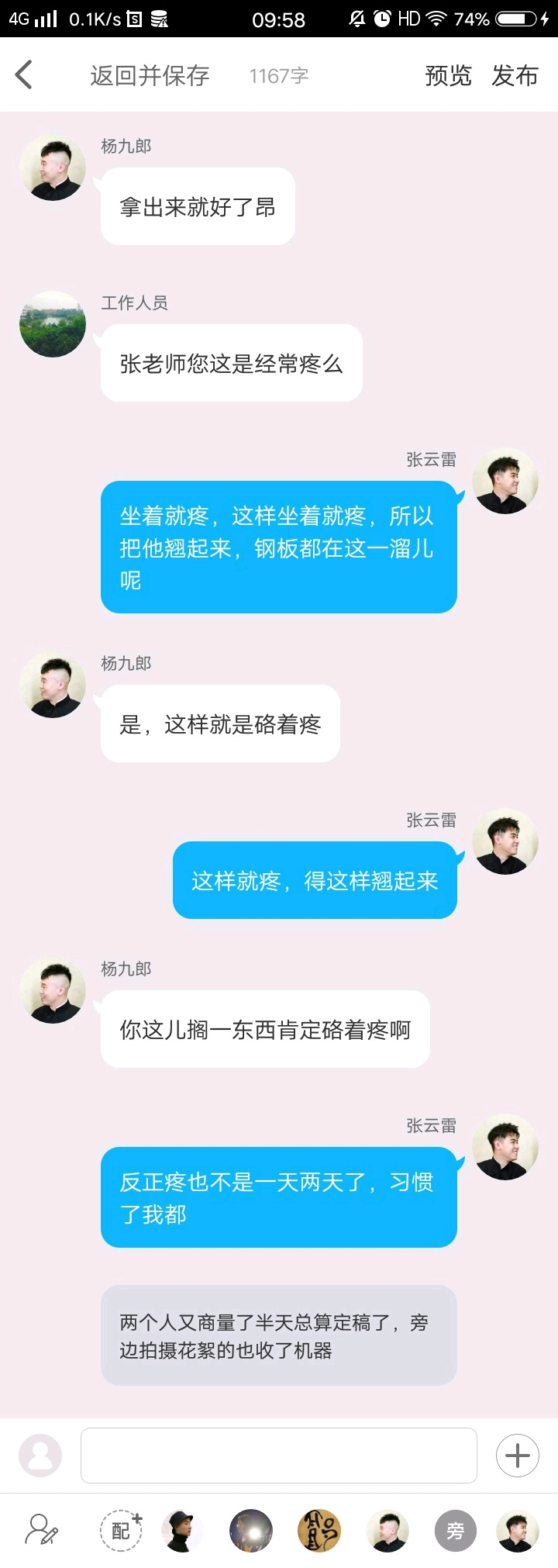Open 预览 to preview the story
The image size is (558, 1568).
point(448,75)
